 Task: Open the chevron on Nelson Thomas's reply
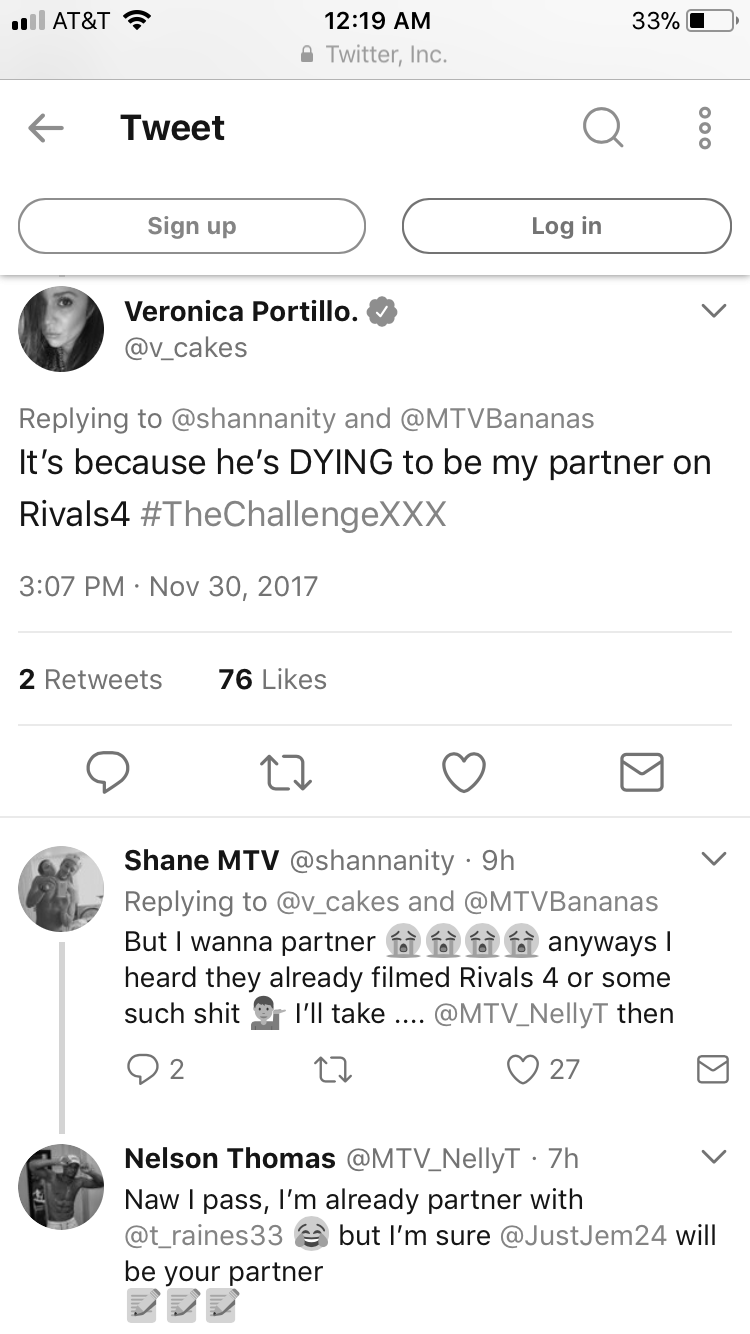(713, 1157)
